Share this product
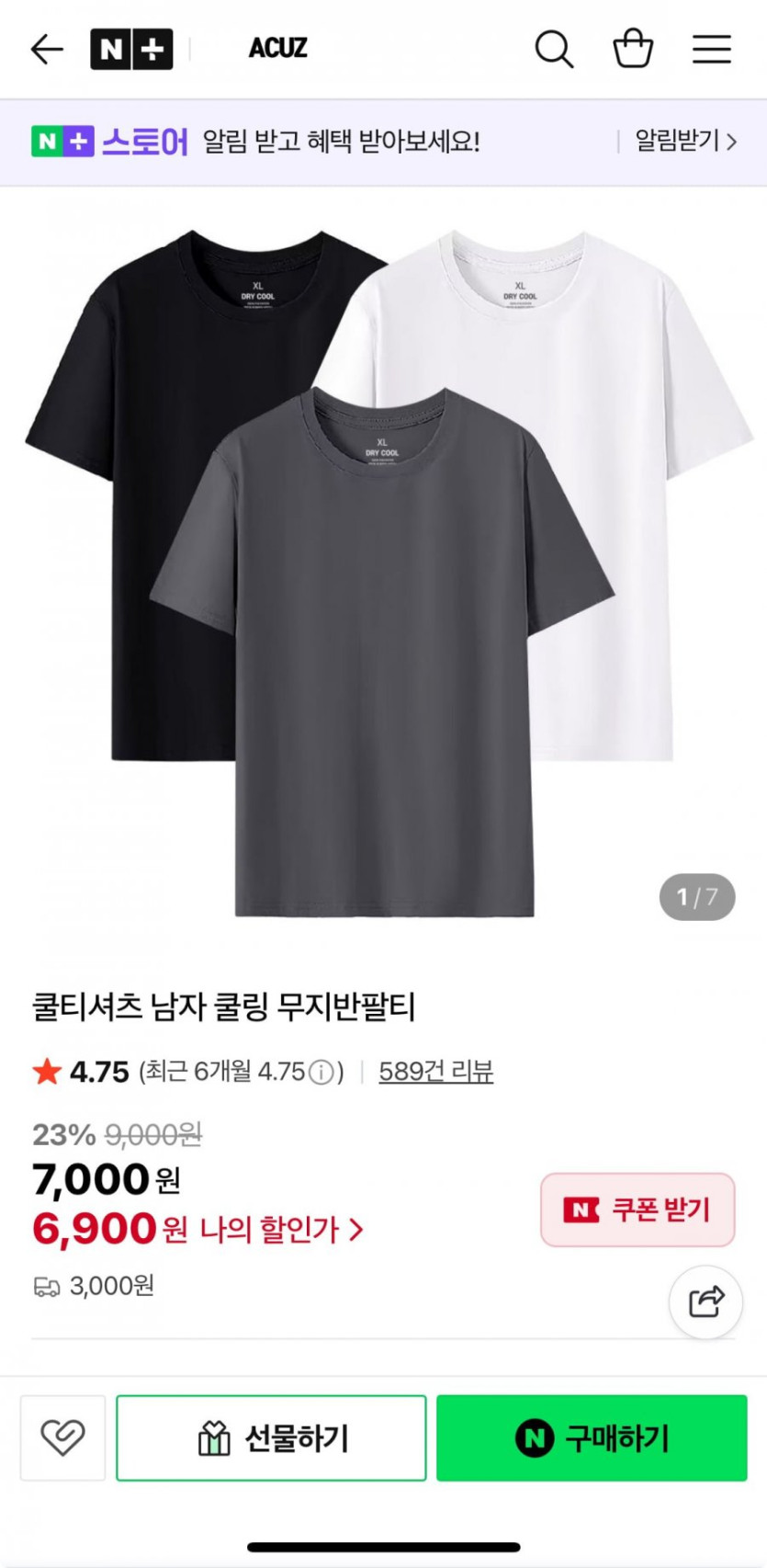This screenshot has height=1568, width=767. tap(705, 1301)
